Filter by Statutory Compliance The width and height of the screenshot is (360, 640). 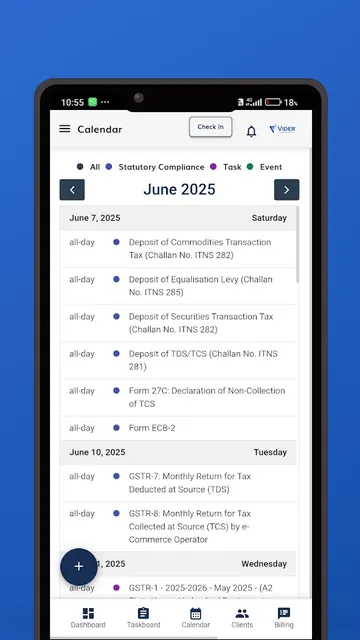pos(155,167)
